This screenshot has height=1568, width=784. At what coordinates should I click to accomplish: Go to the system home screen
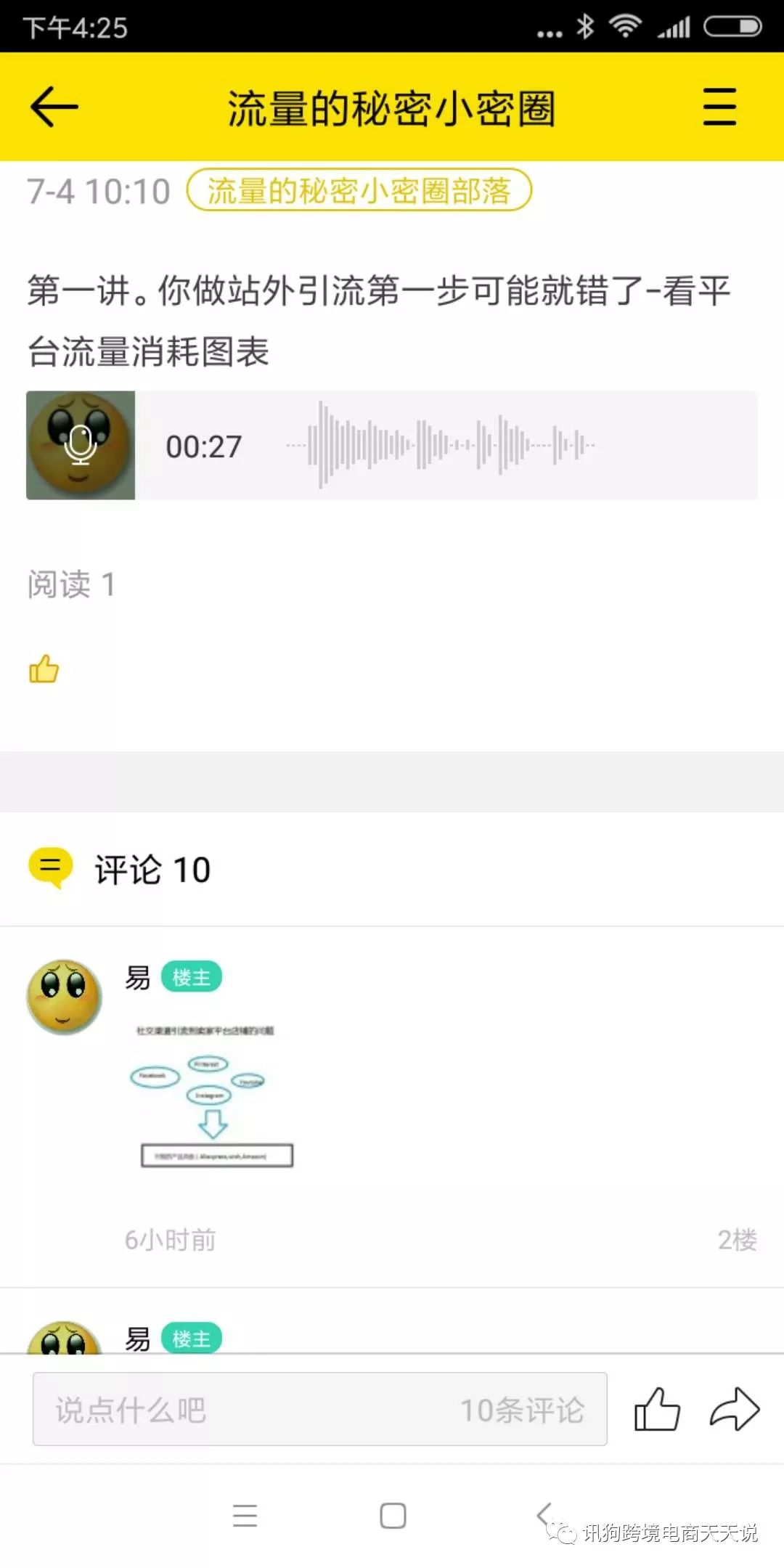point(393,1516)
